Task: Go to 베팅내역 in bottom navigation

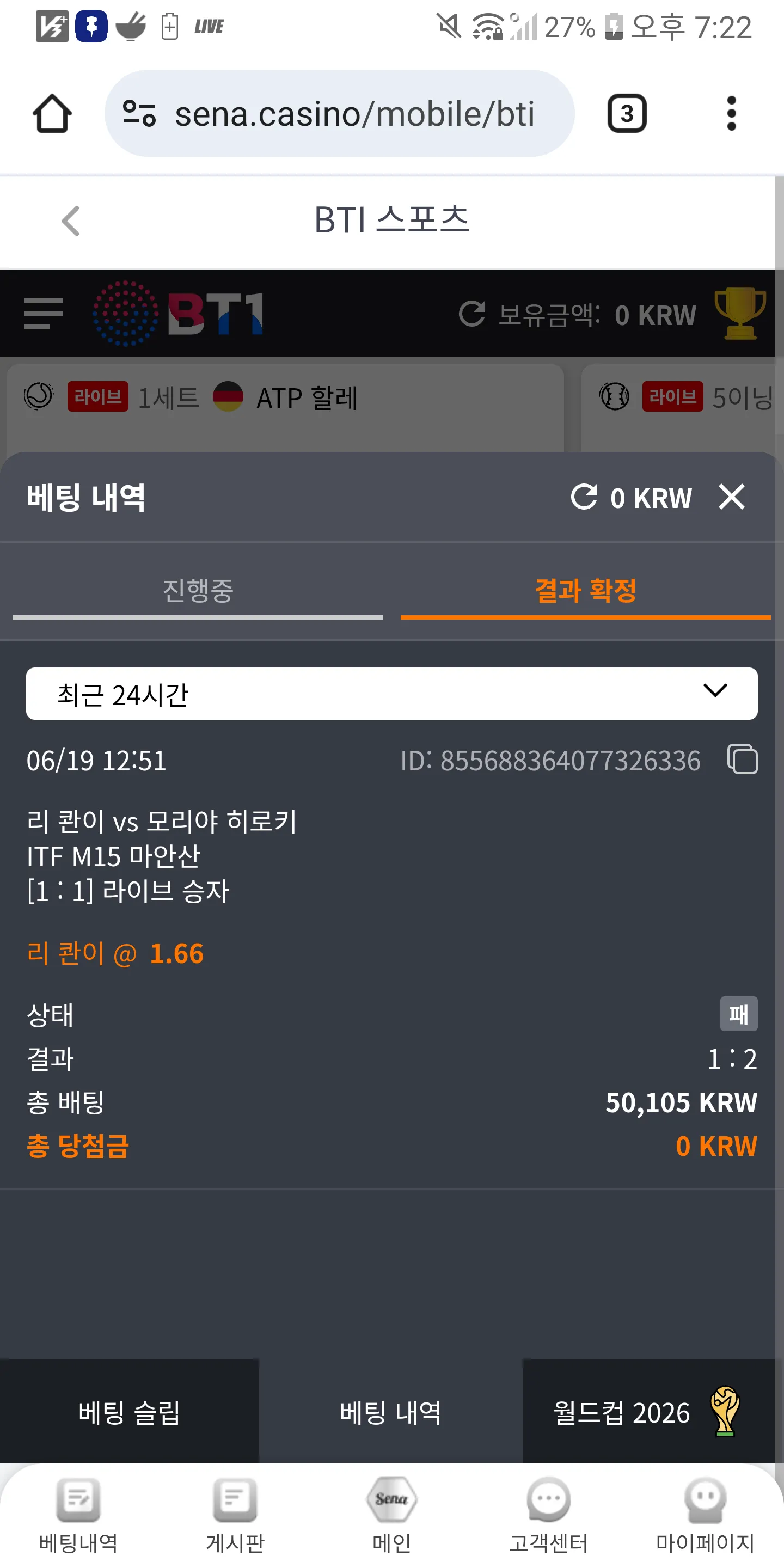Action: pyautogui.click(x=78, y=1516)
